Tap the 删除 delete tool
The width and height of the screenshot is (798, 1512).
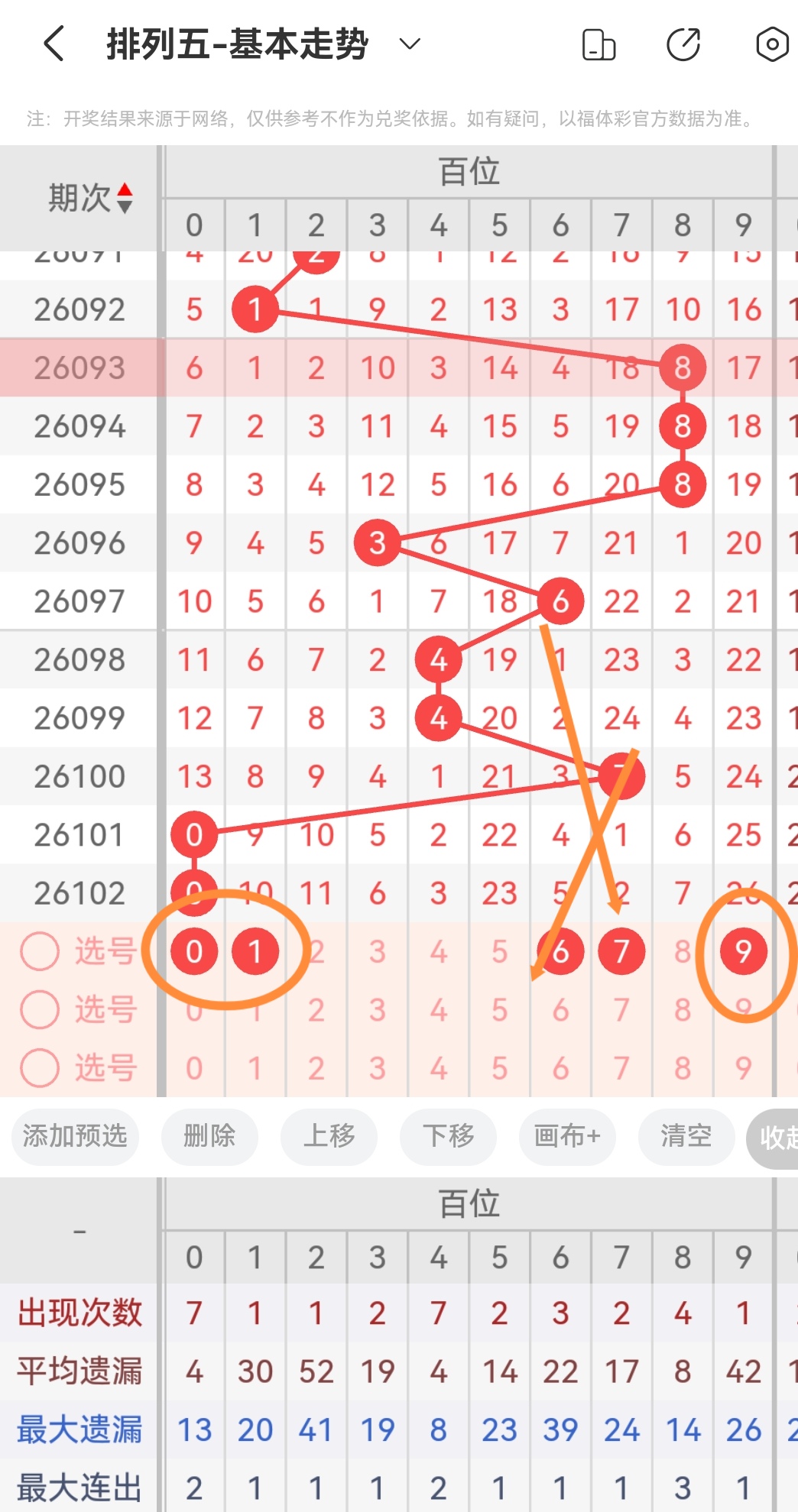click(209, 1138)
